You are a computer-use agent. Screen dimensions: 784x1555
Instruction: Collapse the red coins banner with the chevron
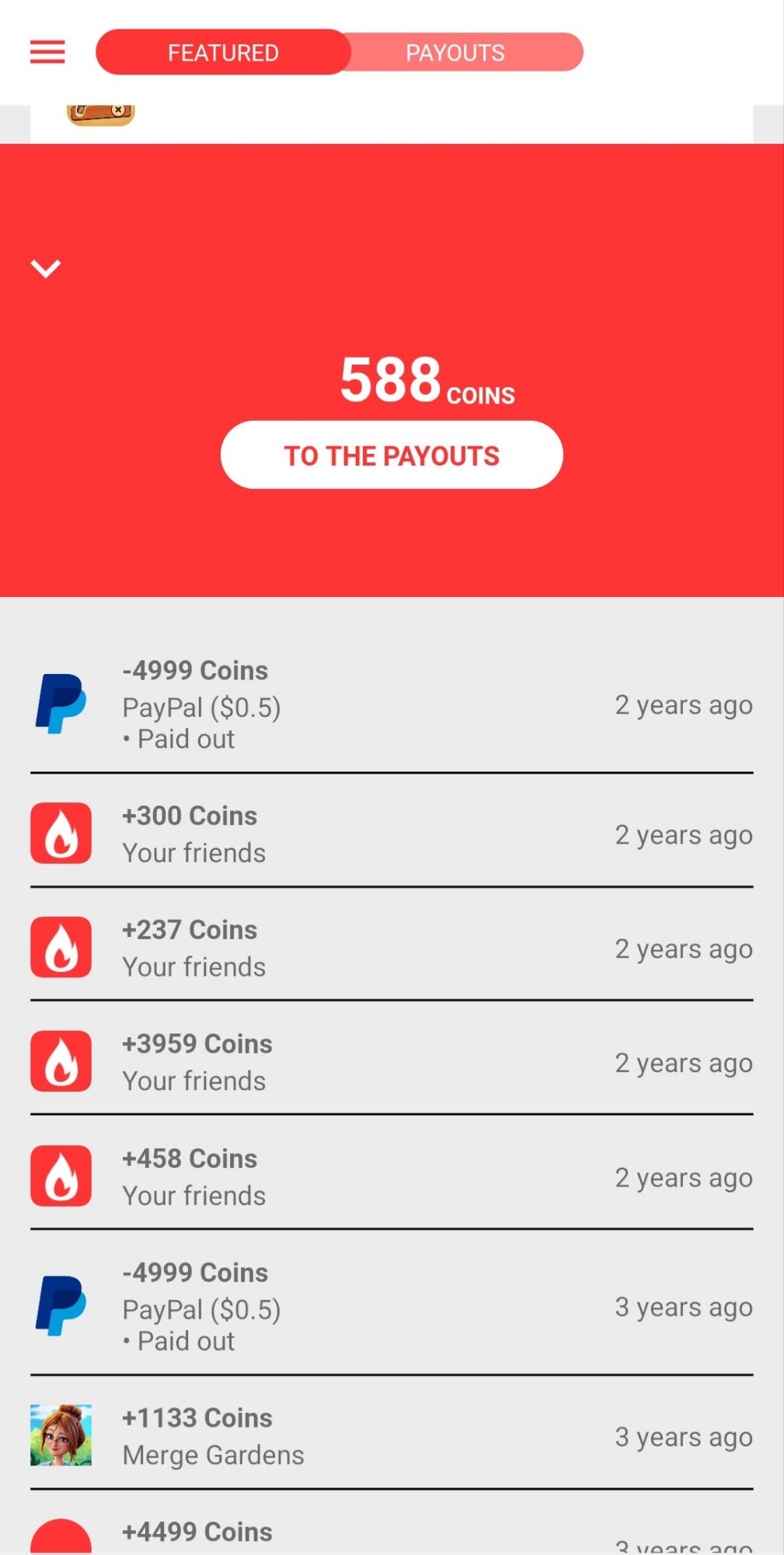(x=45, y=268)
